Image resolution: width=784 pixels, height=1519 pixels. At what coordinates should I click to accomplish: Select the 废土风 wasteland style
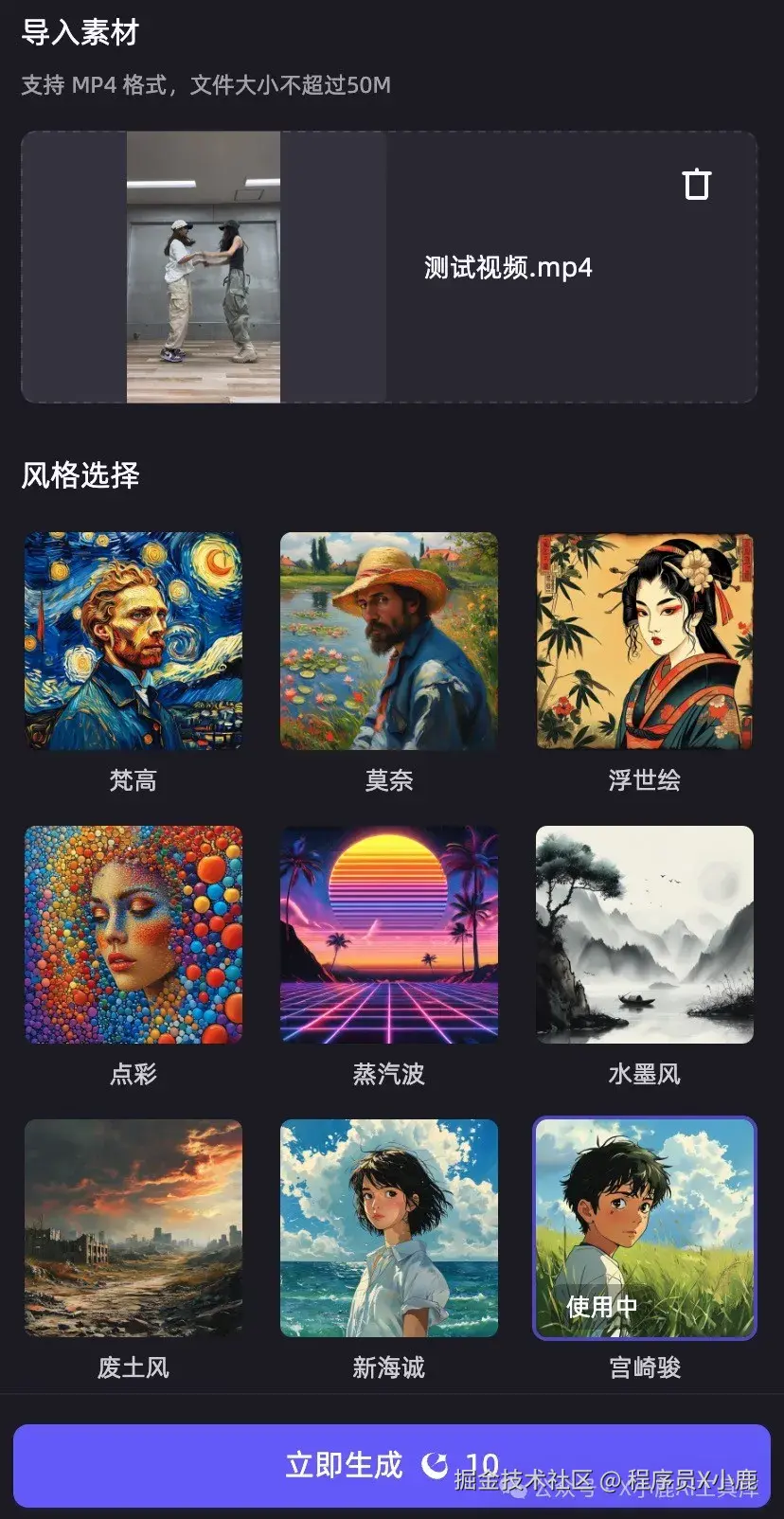pyautogui.click(x=133, y=1228)
